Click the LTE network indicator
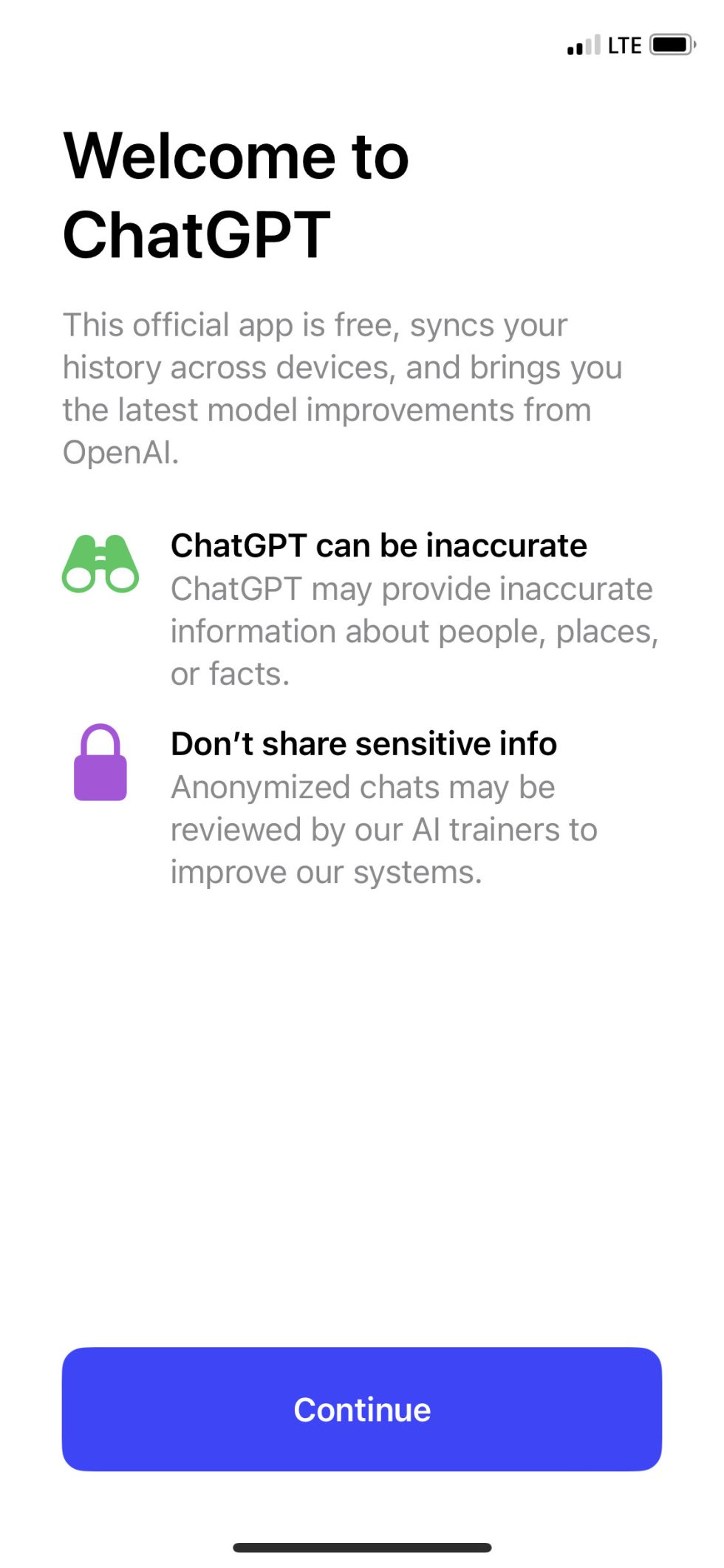 pyautogui.click(x=624, y=44)
